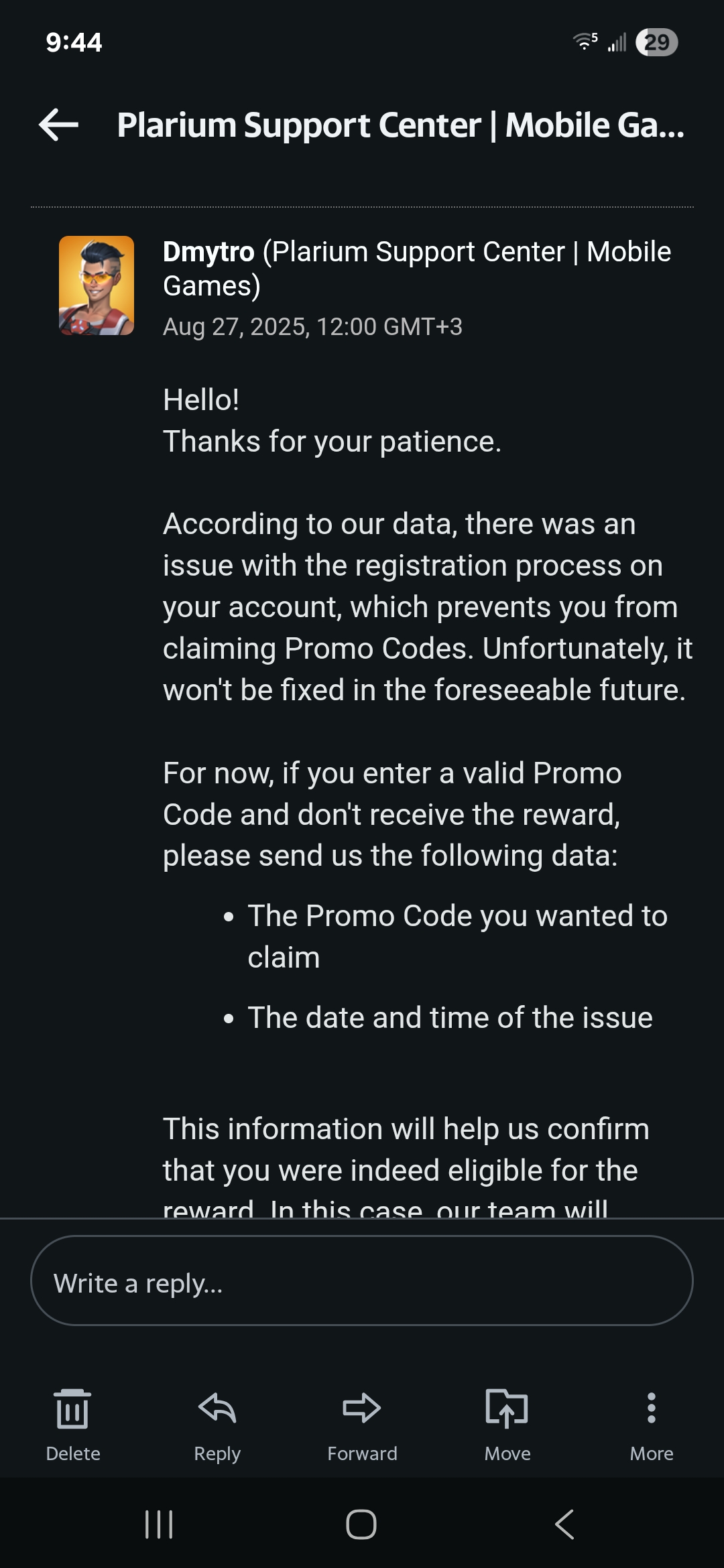The image size is (724, 1568).
Task: Forward this email
Action: [x=362, y=1425]
